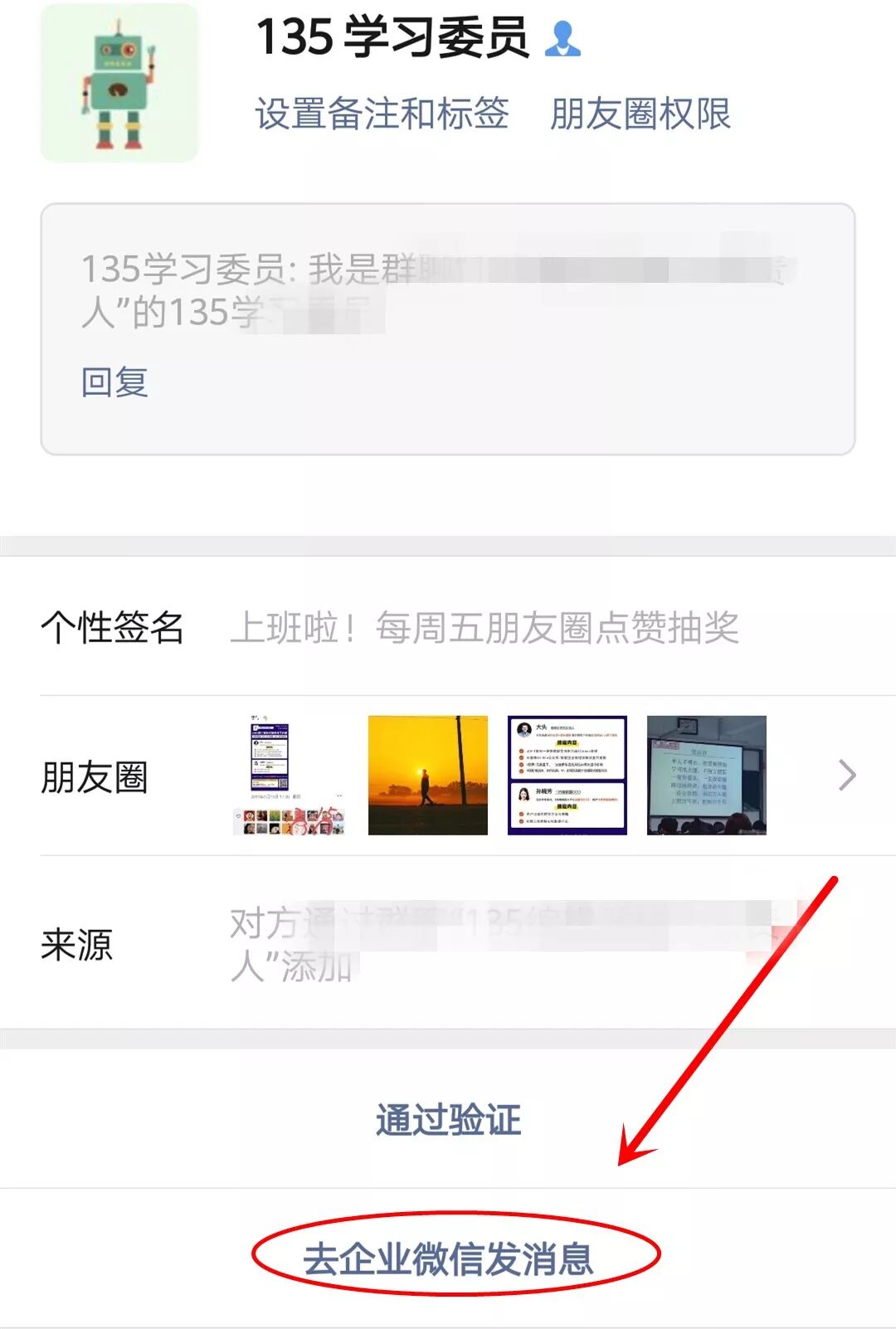896x1329 pixels.
Task: Open 朋友圈权限 settings
Action: (640, 114)
